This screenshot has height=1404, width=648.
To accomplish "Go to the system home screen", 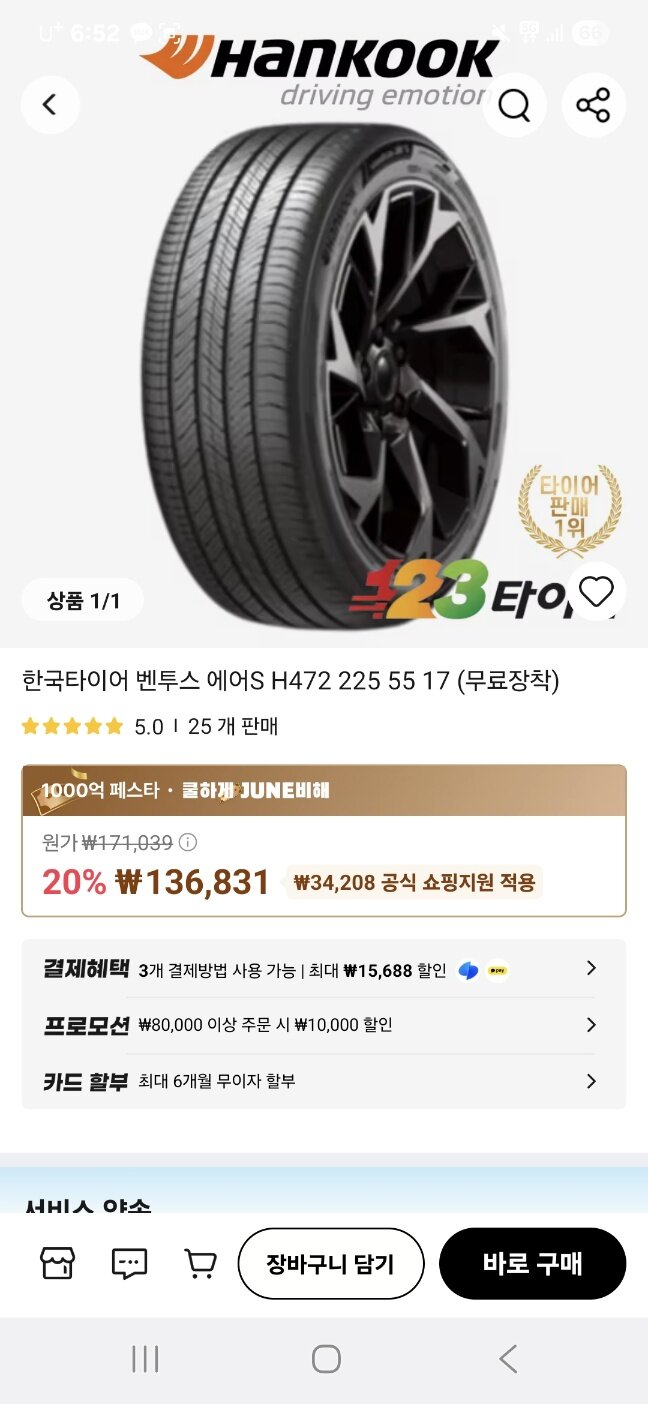I will (325, 1359).
